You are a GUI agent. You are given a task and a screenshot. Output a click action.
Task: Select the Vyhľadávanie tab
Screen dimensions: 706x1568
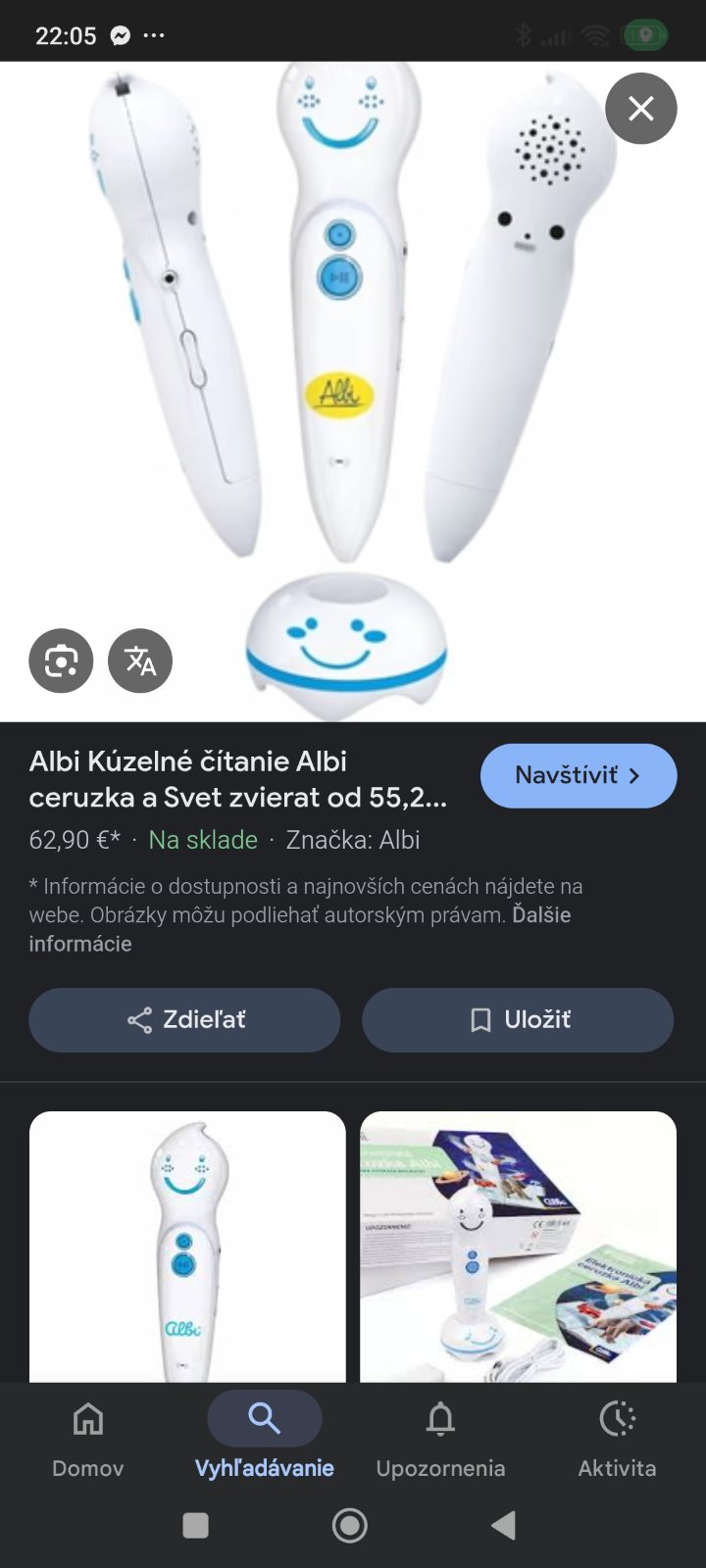265,1438
